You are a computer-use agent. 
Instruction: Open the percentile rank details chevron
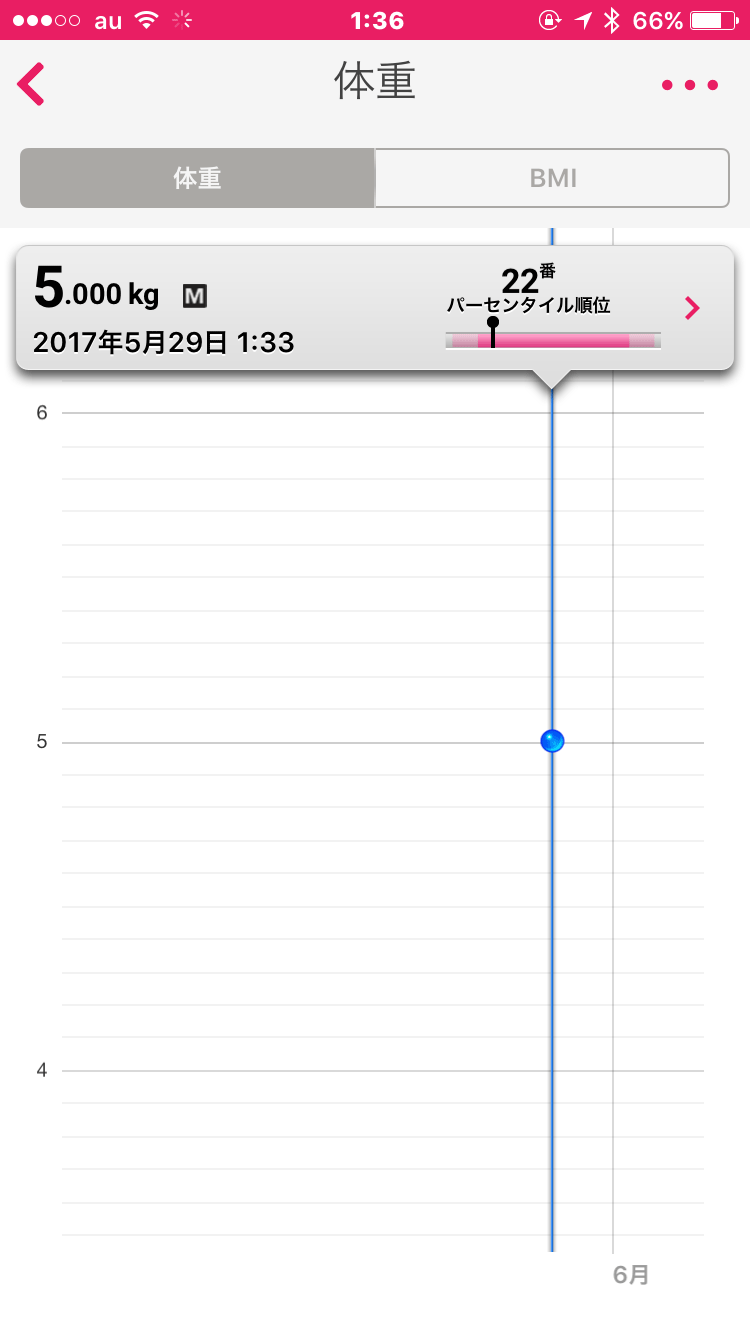click(x=692, y=308)
